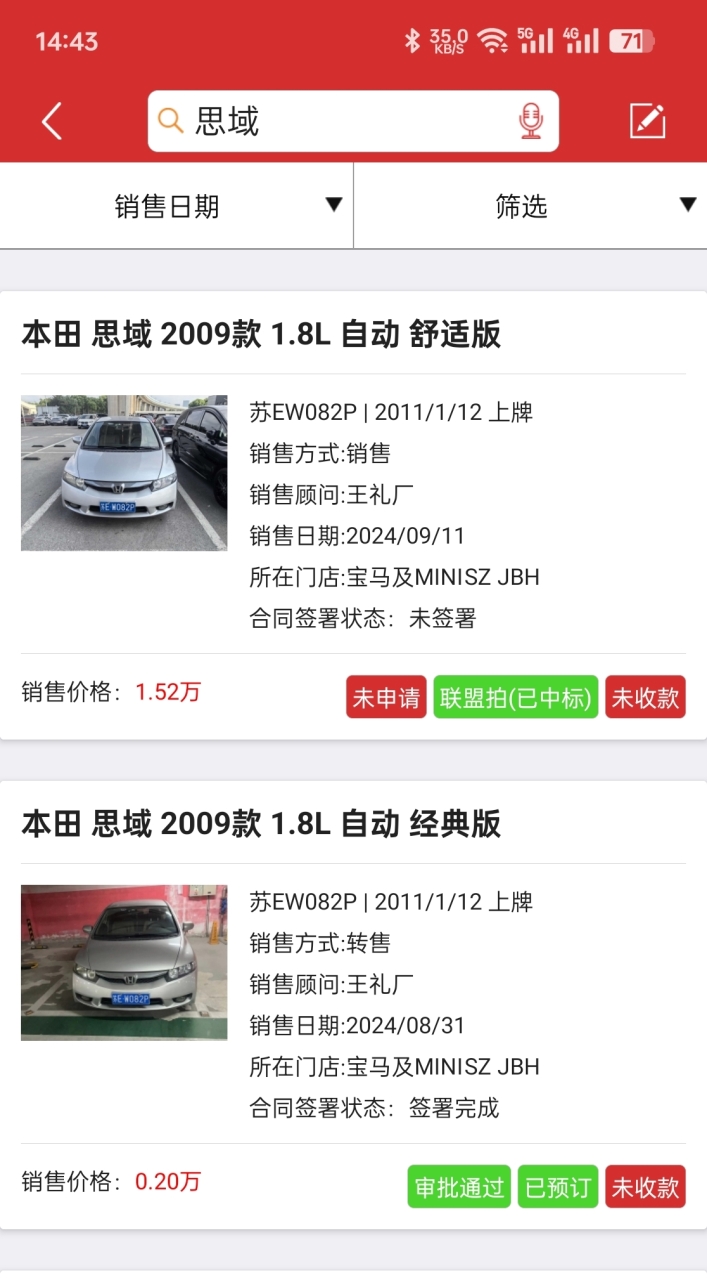Viewport: 707px width, 1280px height.
Task: Start voice search with the microphone icon
Action: 531,121
